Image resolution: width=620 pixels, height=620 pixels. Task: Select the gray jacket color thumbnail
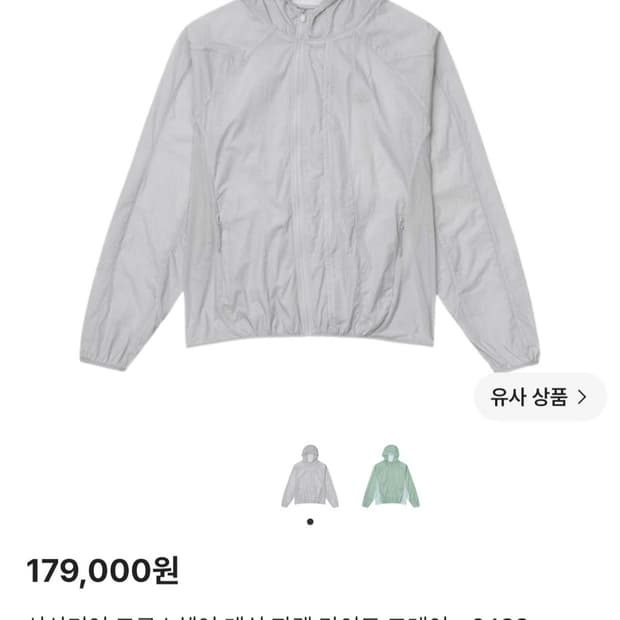(310, 476)
